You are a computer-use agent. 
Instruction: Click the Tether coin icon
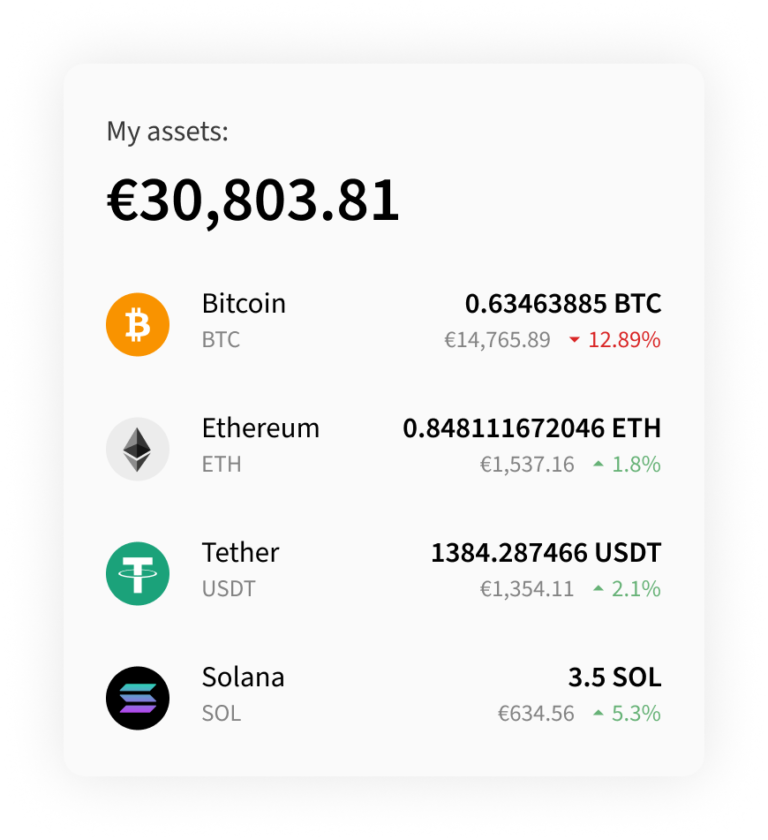pyautogui.click(x=137, y=572)
